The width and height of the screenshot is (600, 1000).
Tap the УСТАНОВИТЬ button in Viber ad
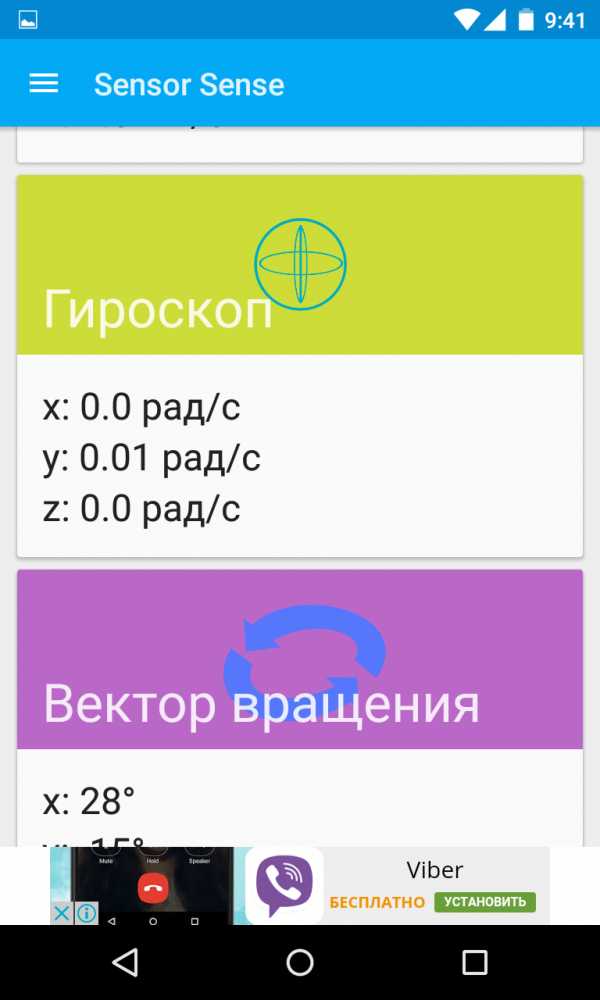click(x=484, y=902)
